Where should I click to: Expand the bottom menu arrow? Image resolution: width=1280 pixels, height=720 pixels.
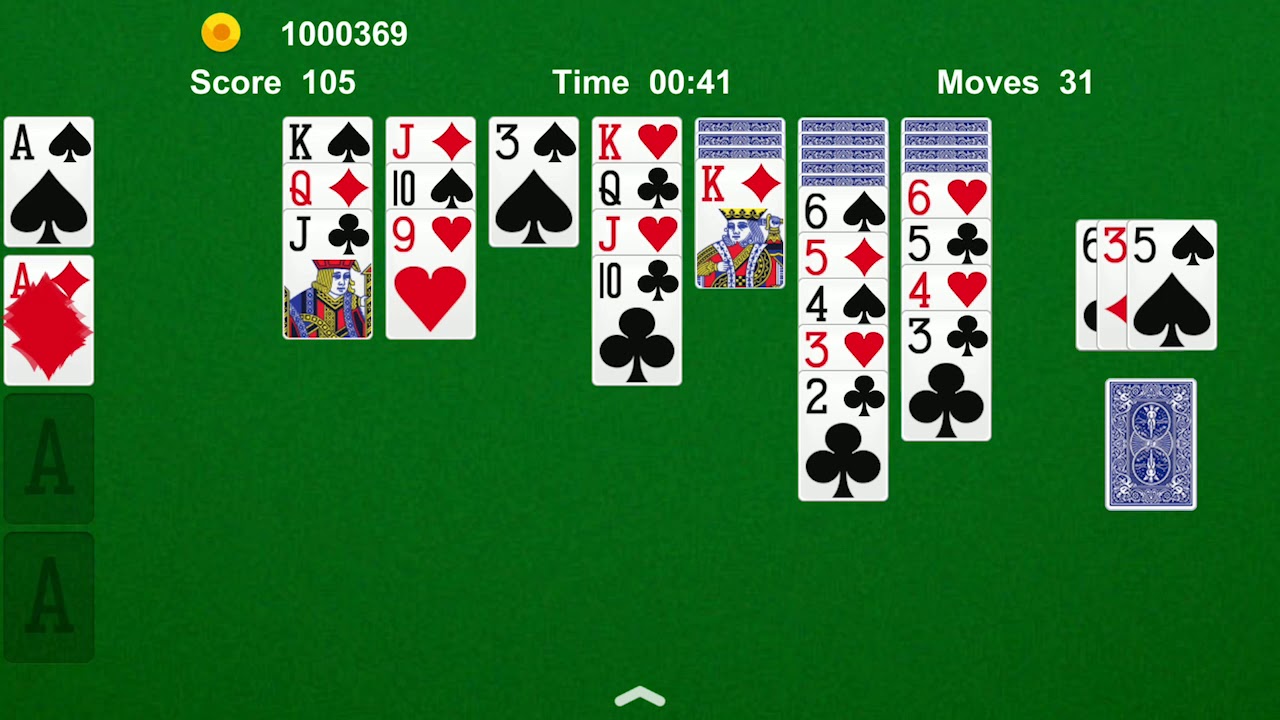pos(640,697)
